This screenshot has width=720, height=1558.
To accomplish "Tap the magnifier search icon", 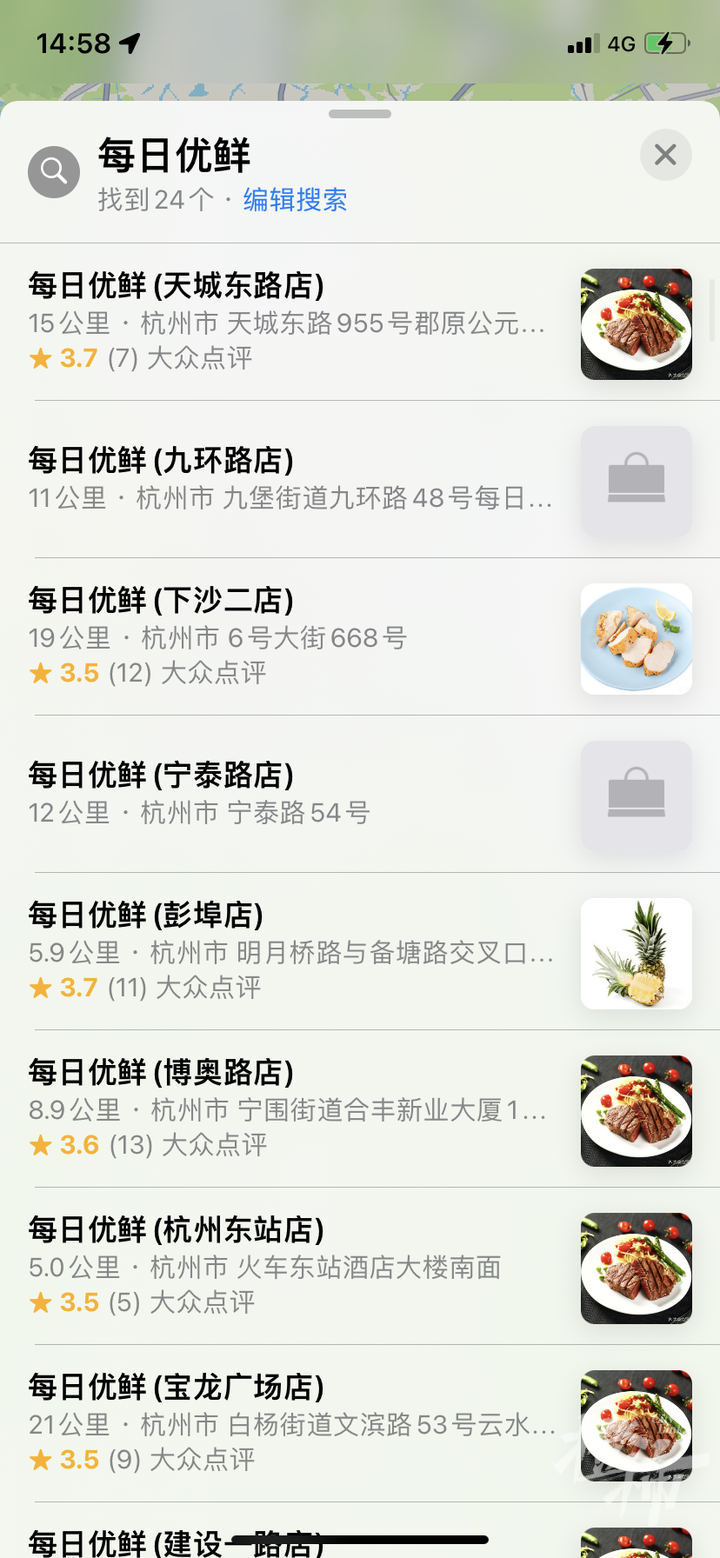I will 54,172.
